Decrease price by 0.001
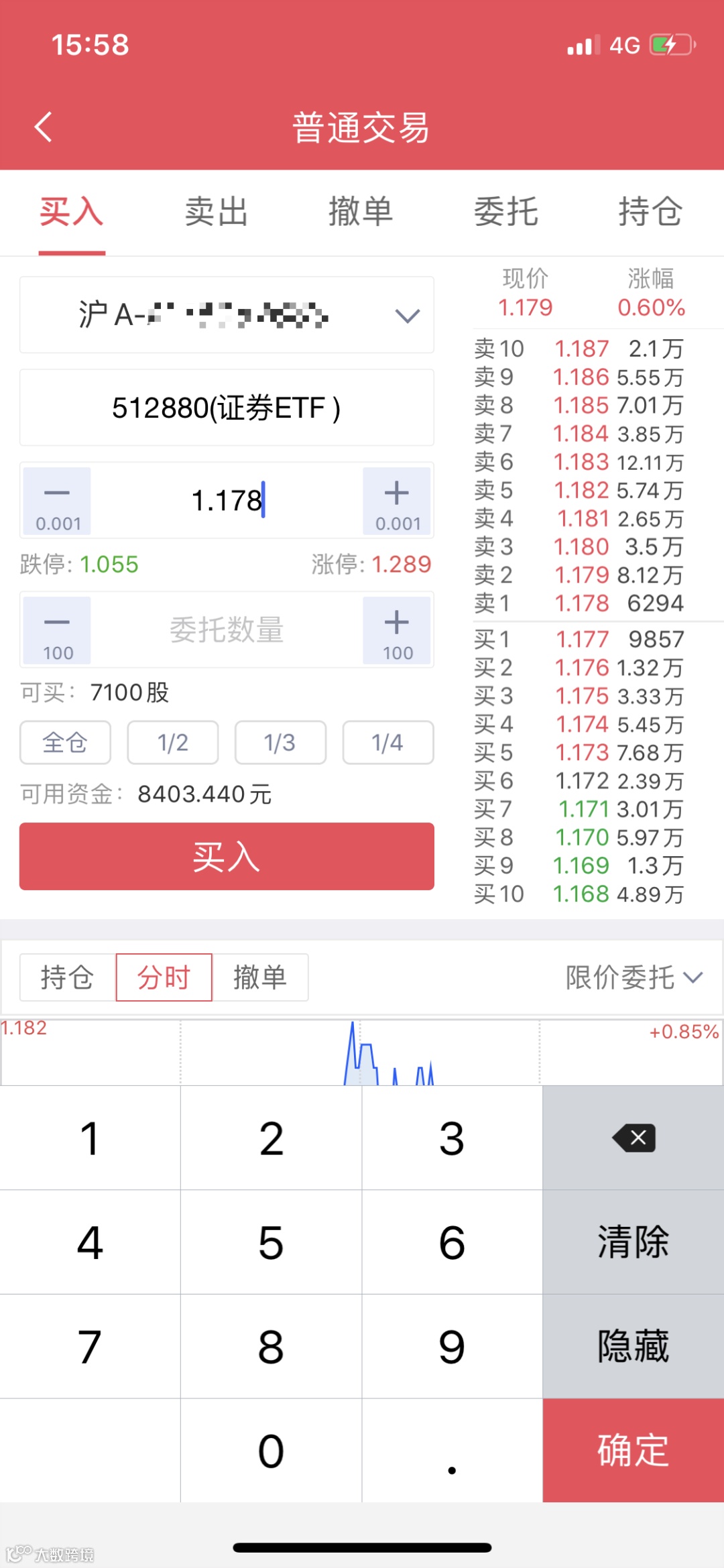This screenshot has width=724, height=1568. pos(57,501)
